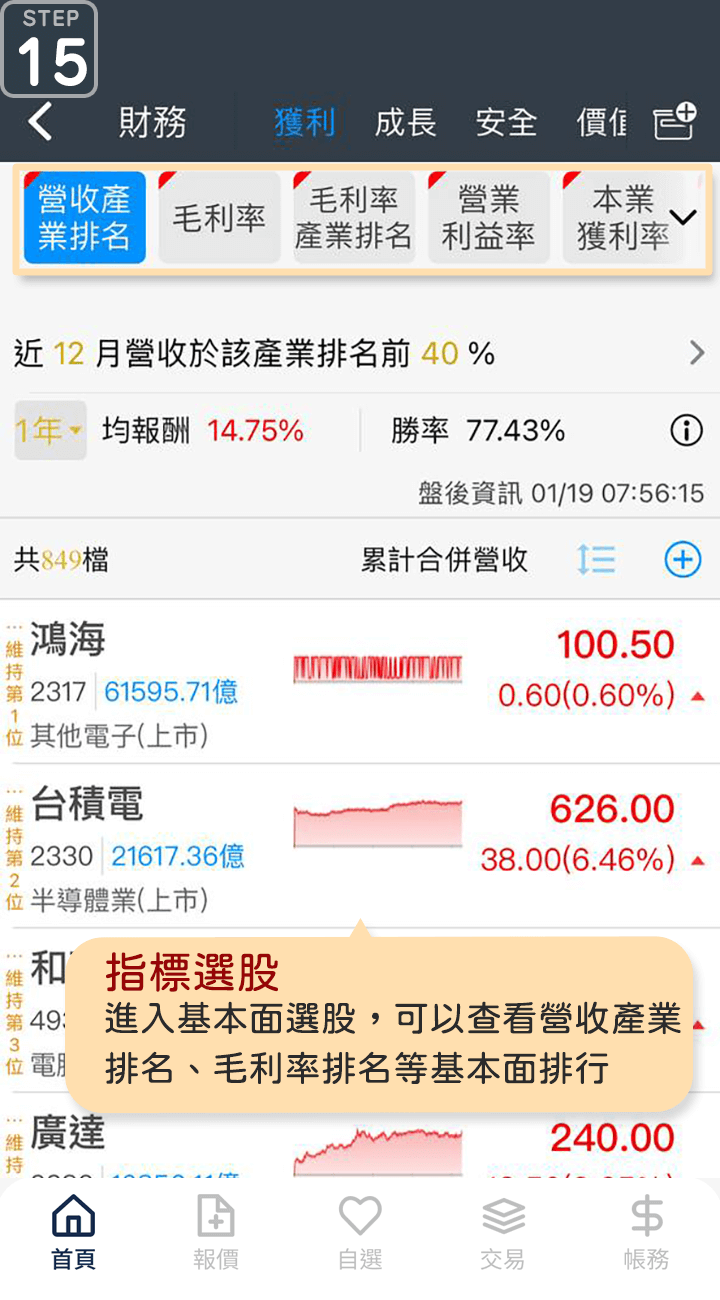Select the 毛利率 chip
Image resolution: width=720 pixels, height=1300 pixels.
(219, 218)
